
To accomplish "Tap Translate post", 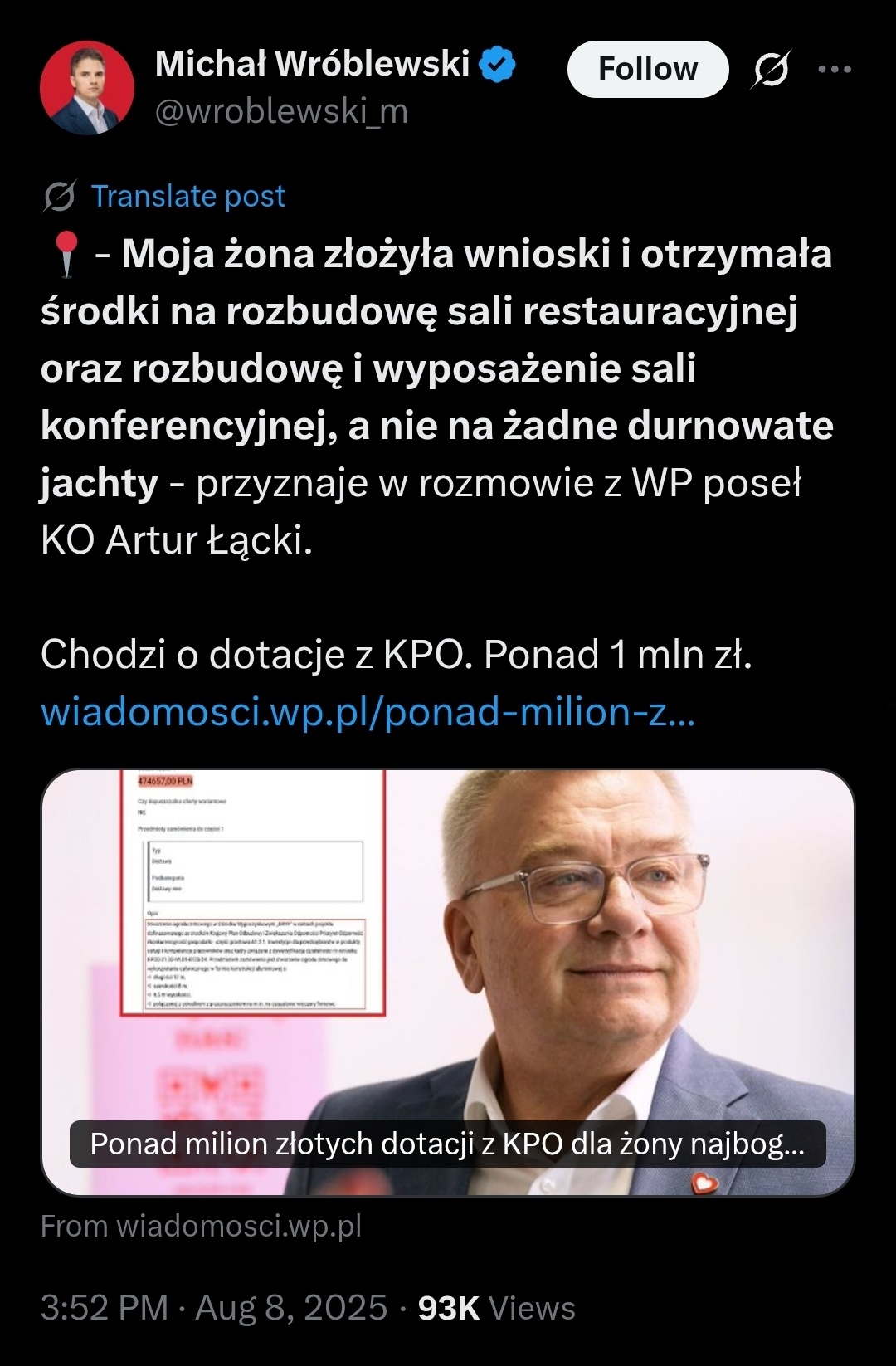I will 187,197.
